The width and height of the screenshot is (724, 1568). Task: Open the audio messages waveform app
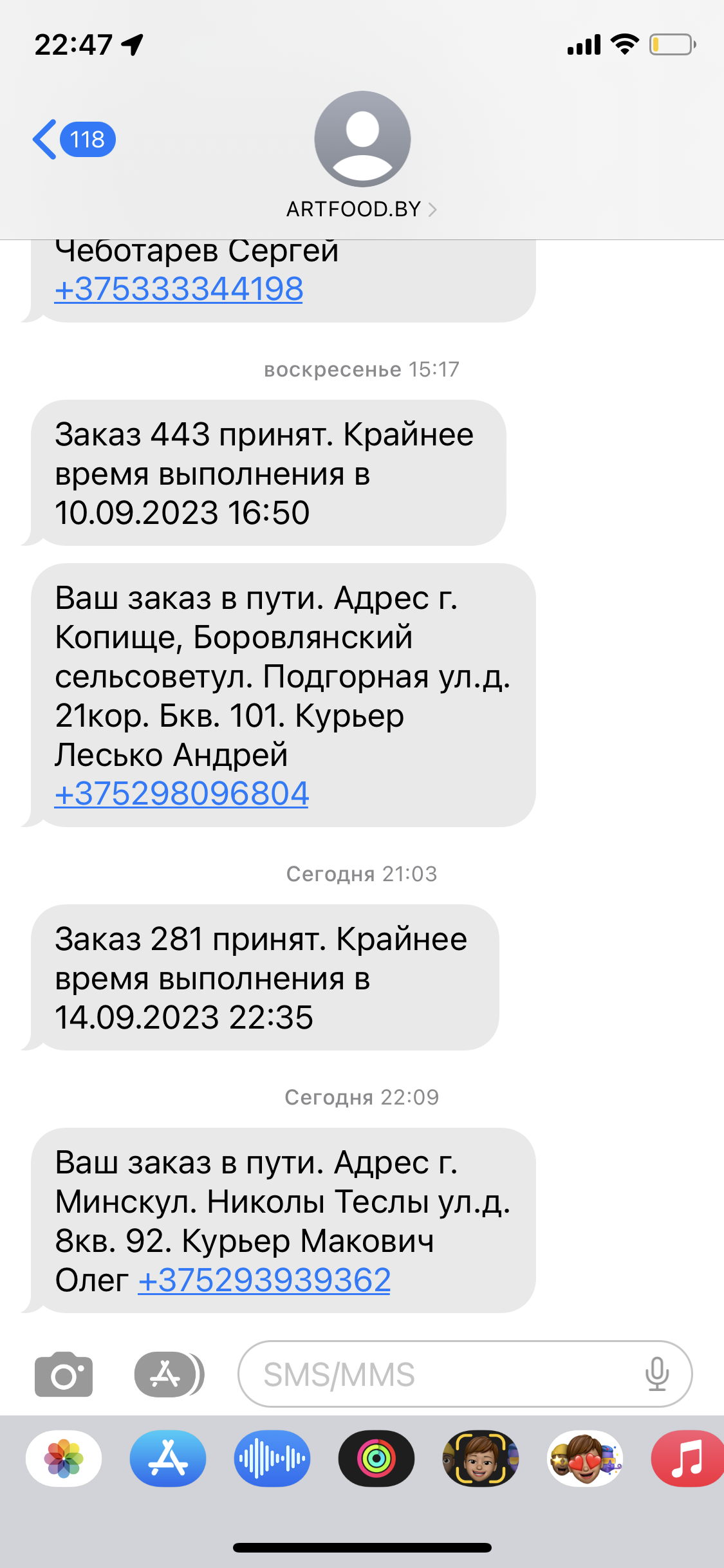click(x=272, y=1459)
